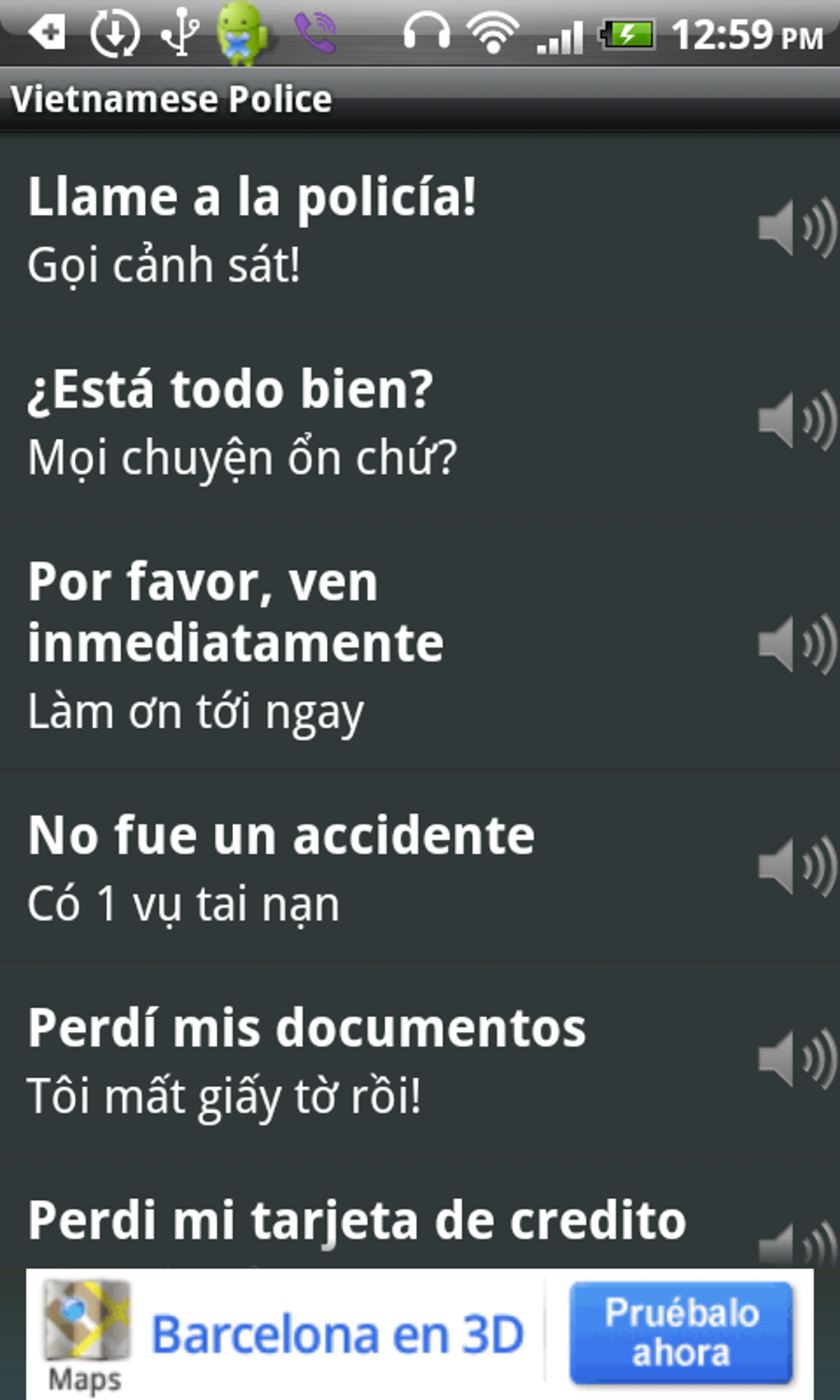Play audio for 'No fue un accidente'
Screen dimensions: 840x1400
point(796,866)
